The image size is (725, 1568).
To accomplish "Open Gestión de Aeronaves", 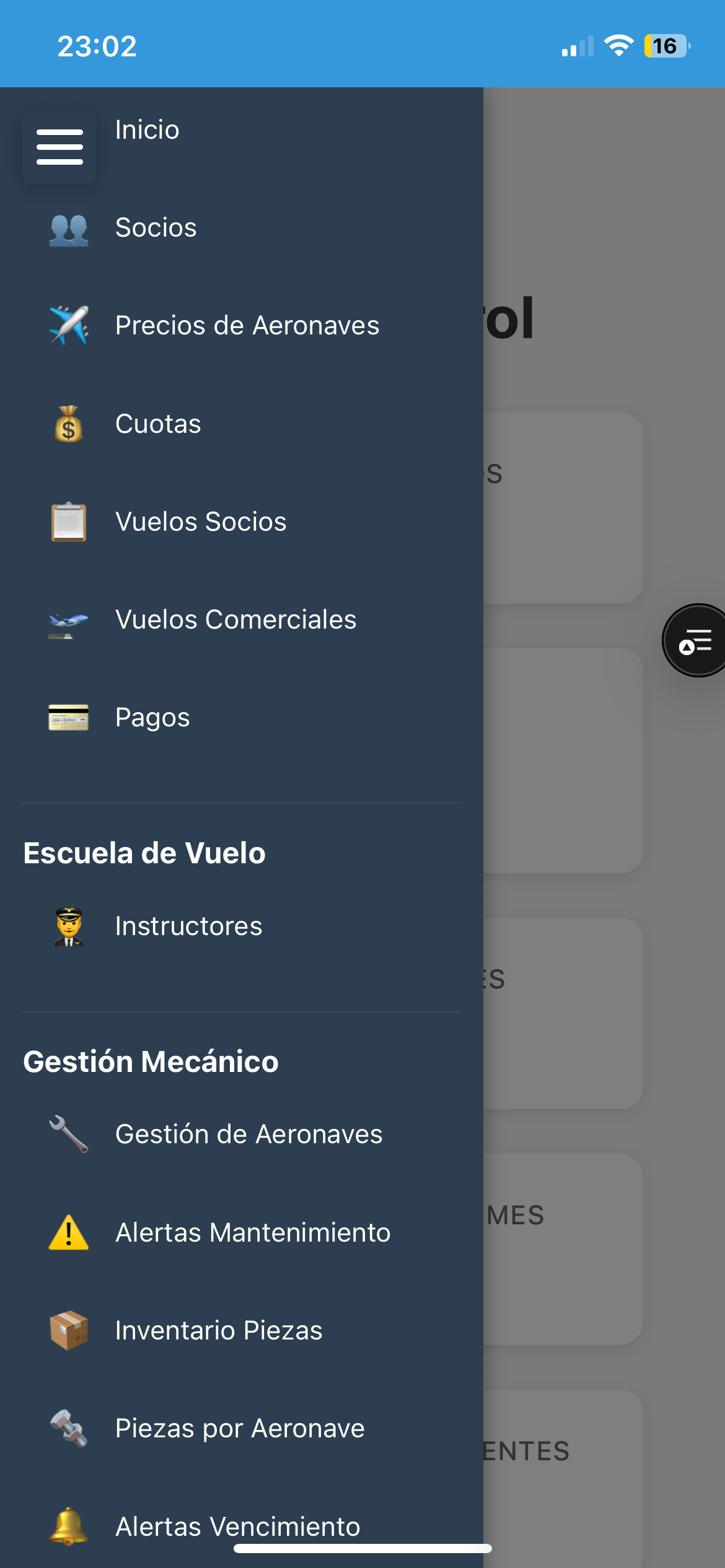I will (248, 1135).
